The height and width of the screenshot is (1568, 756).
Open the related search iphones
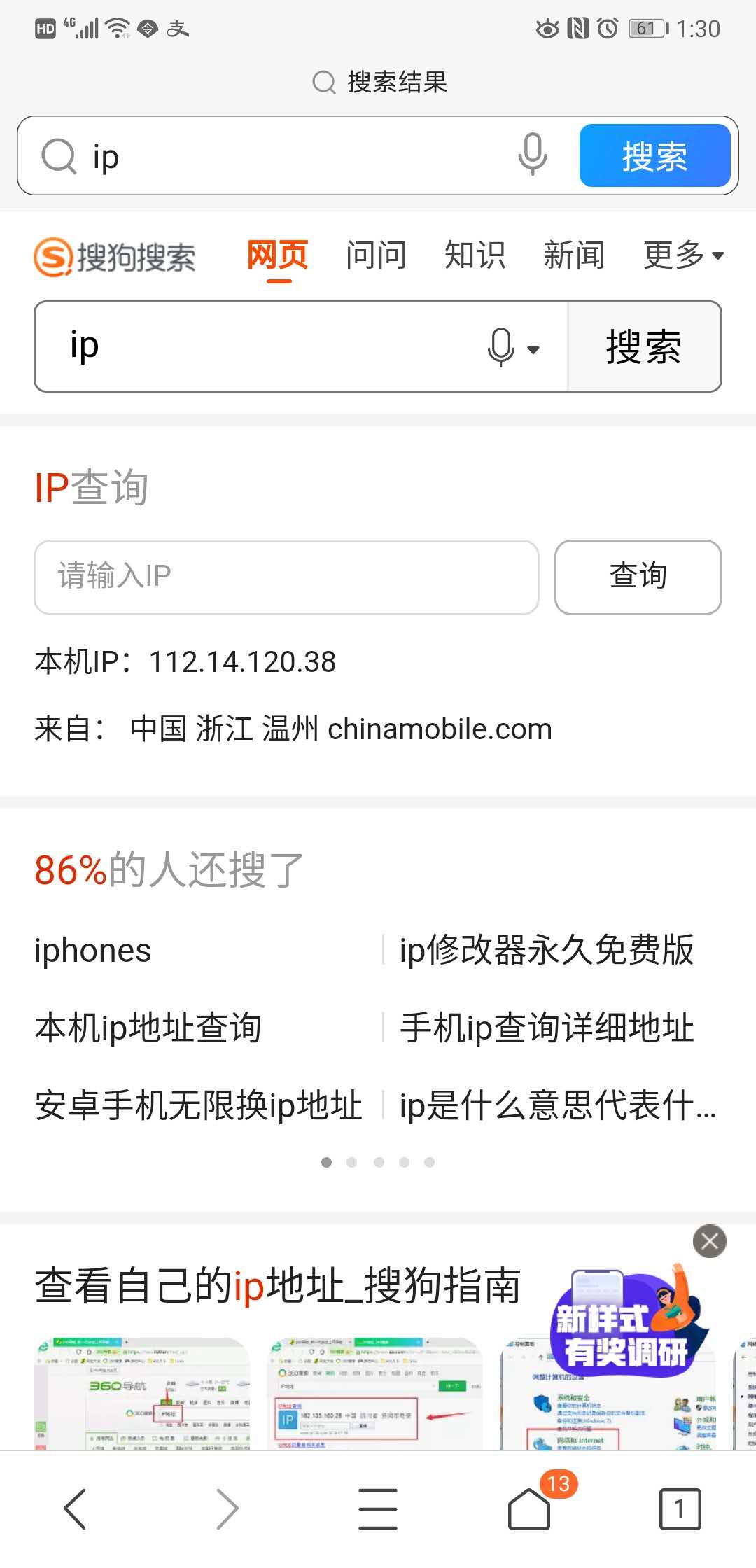pyautogui.click(x=93, y=951)
